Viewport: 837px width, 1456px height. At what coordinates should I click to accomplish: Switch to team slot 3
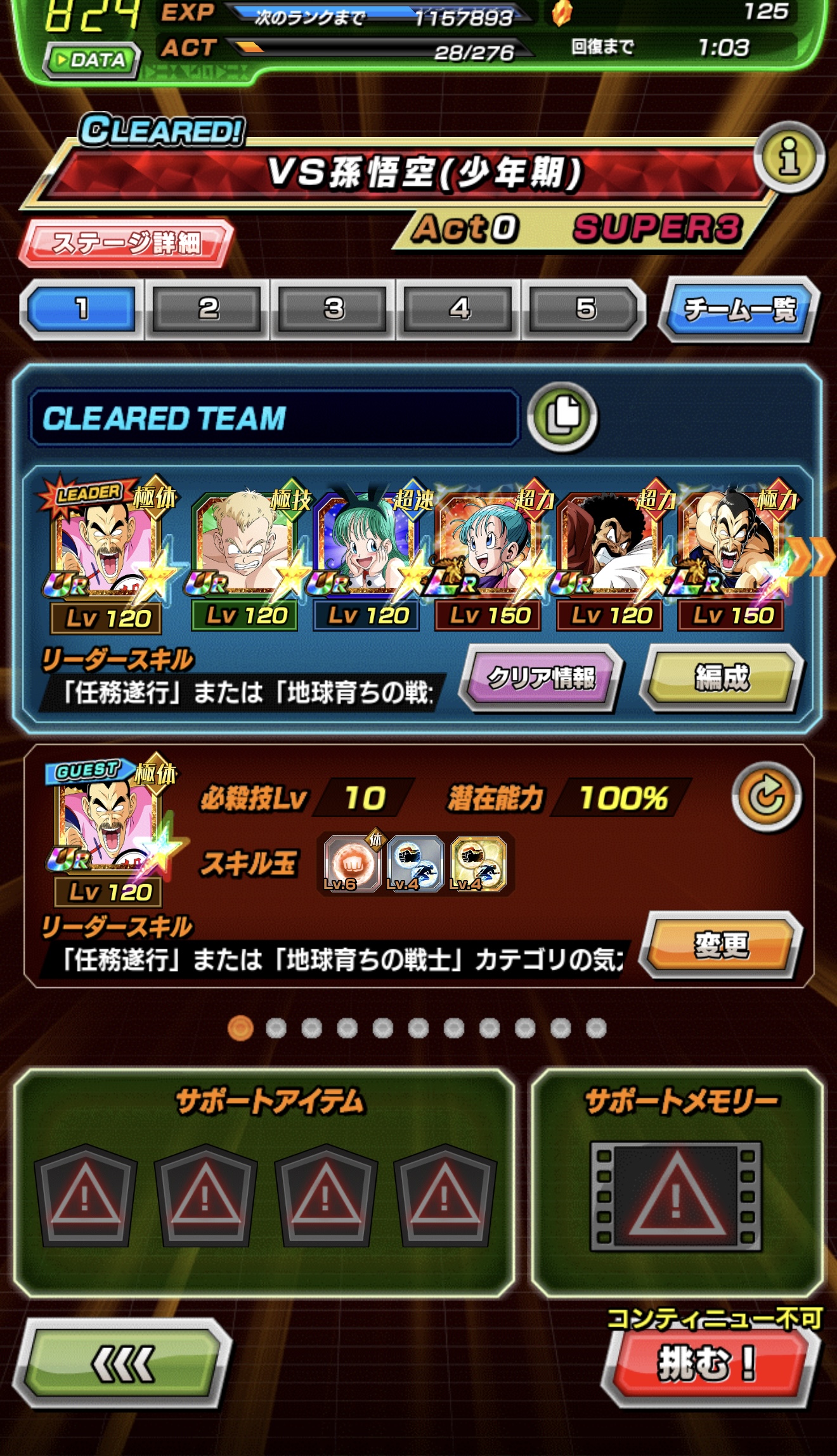pyautogui.click(x=334, y=309)
